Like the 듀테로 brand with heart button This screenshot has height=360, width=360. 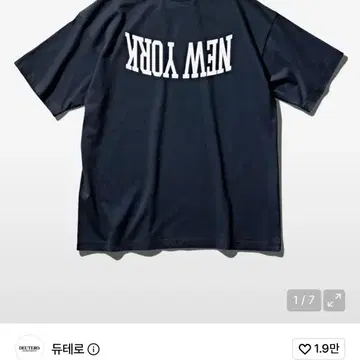pos(318,349)
